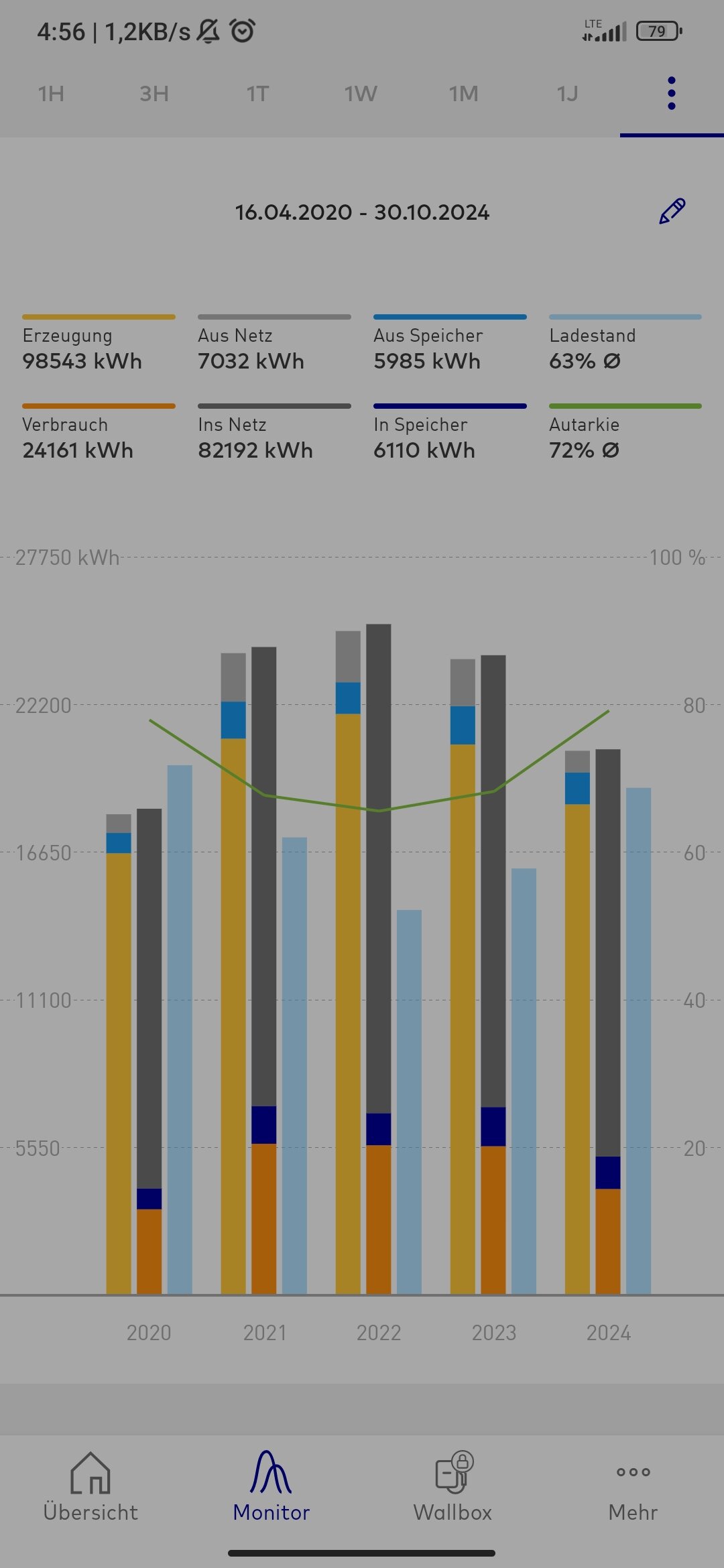Toggle the Ladestand data series
Screen dimensions: 724x1568
(625, 345)
